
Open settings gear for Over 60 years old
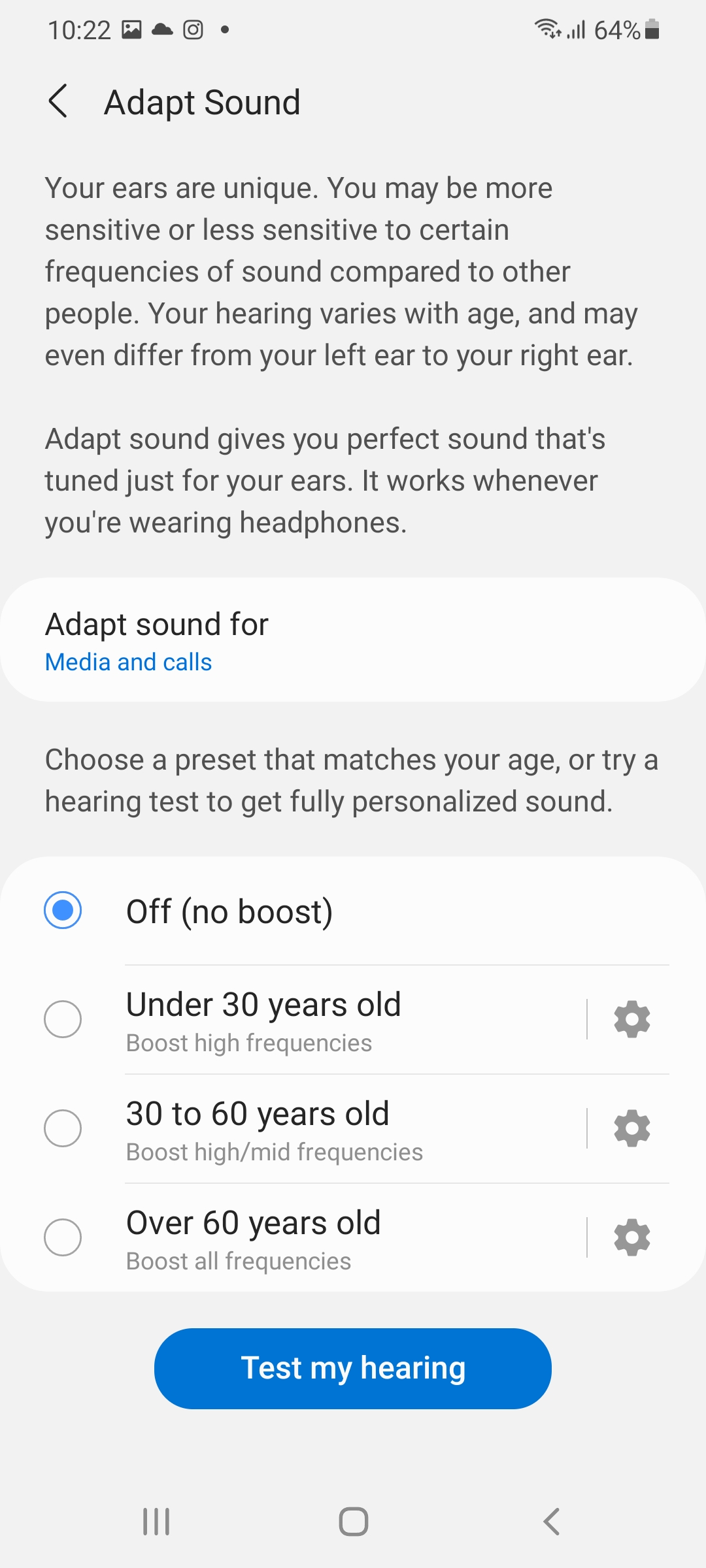(631, 1237)
